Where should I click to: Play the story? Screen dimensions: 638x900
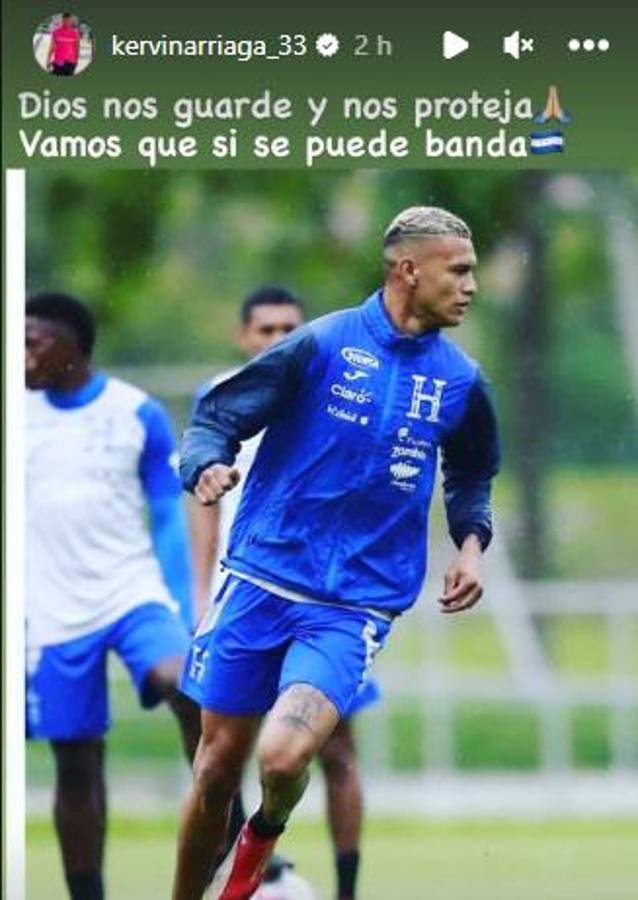click(x=455, y=45)
